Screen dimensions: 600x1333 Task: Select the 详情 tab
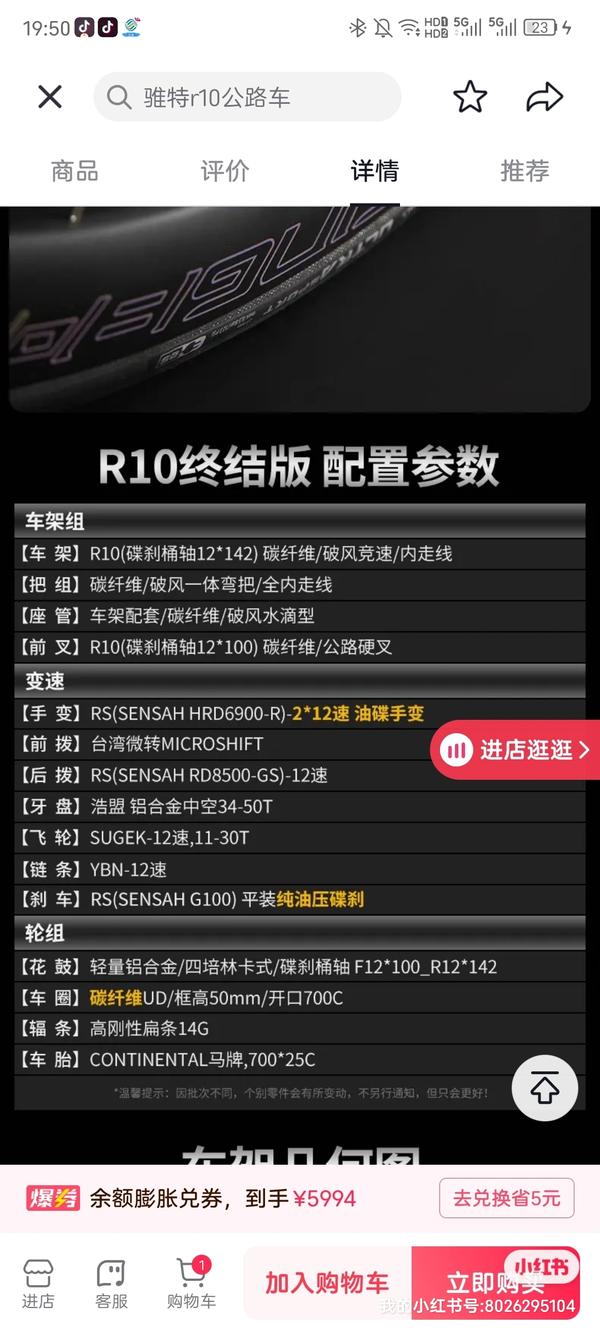click(375, 171)
